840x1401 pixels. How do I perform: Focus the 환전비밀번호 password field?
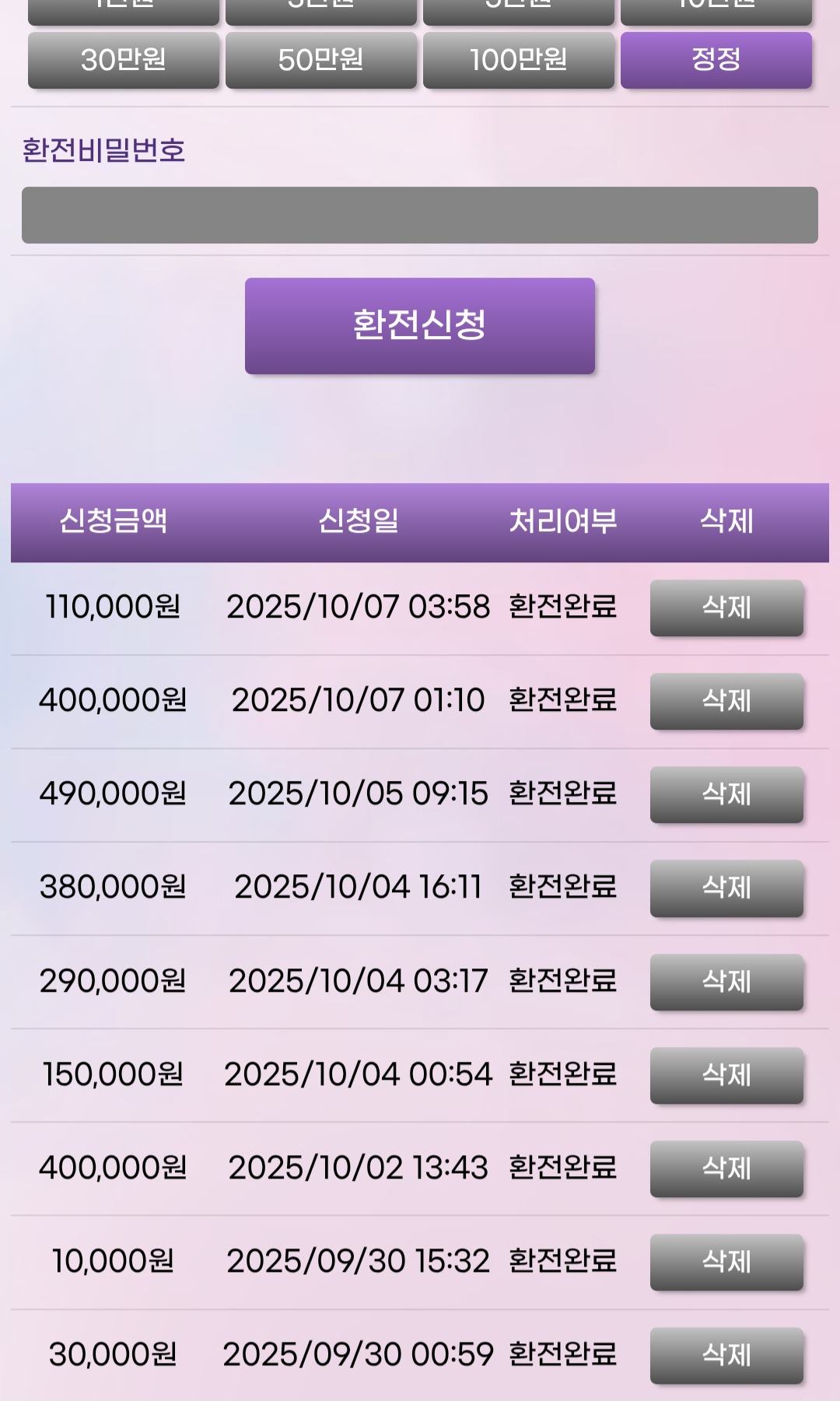[x=420, y=215]
